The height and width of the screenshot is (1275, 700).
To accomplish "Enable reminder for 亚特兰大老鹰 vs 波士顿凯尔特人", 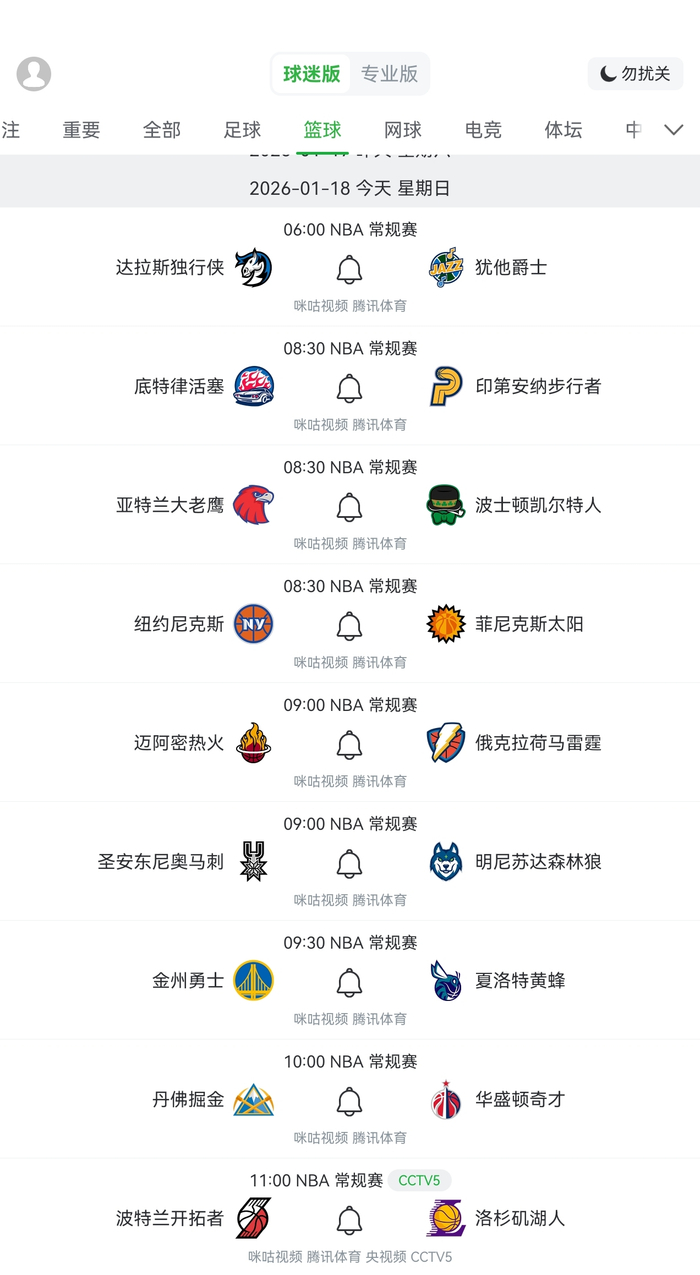I will point(349,507).
